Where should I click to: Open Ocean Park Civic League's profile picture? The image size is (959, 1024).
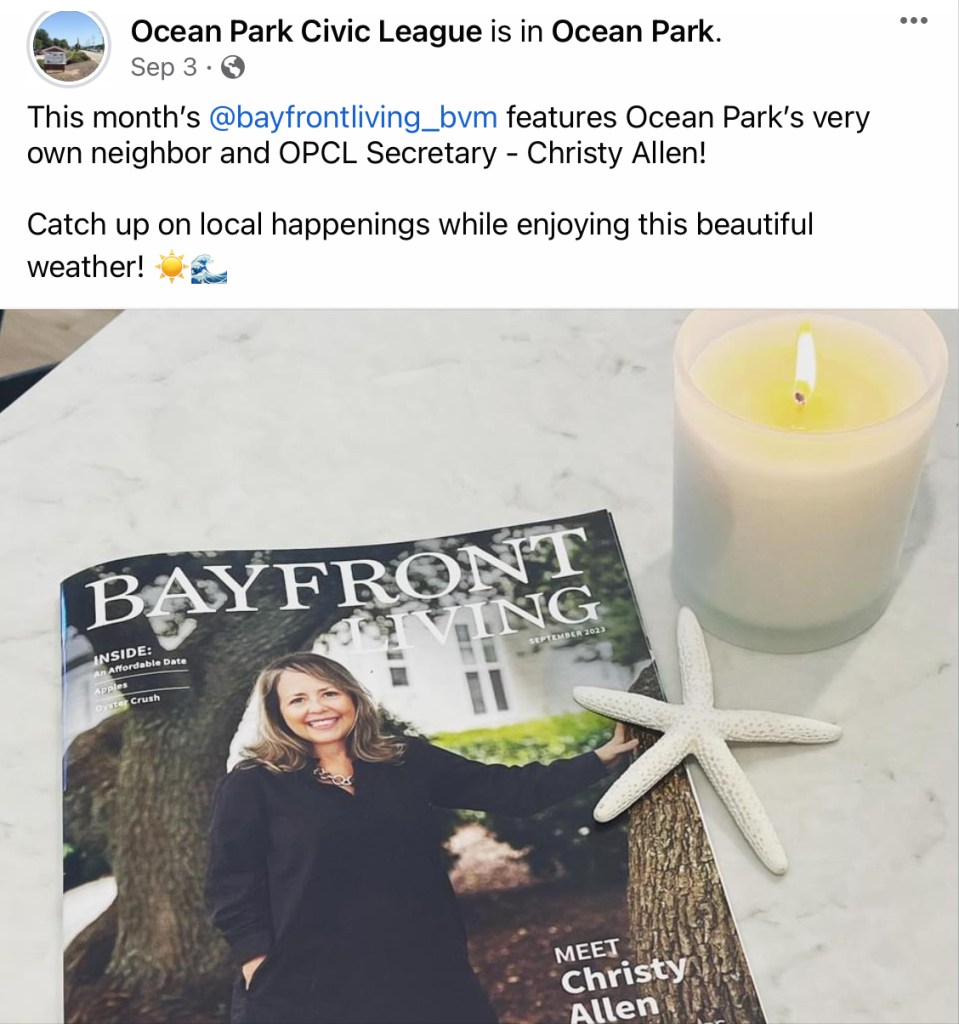click(x=70, y=46)
